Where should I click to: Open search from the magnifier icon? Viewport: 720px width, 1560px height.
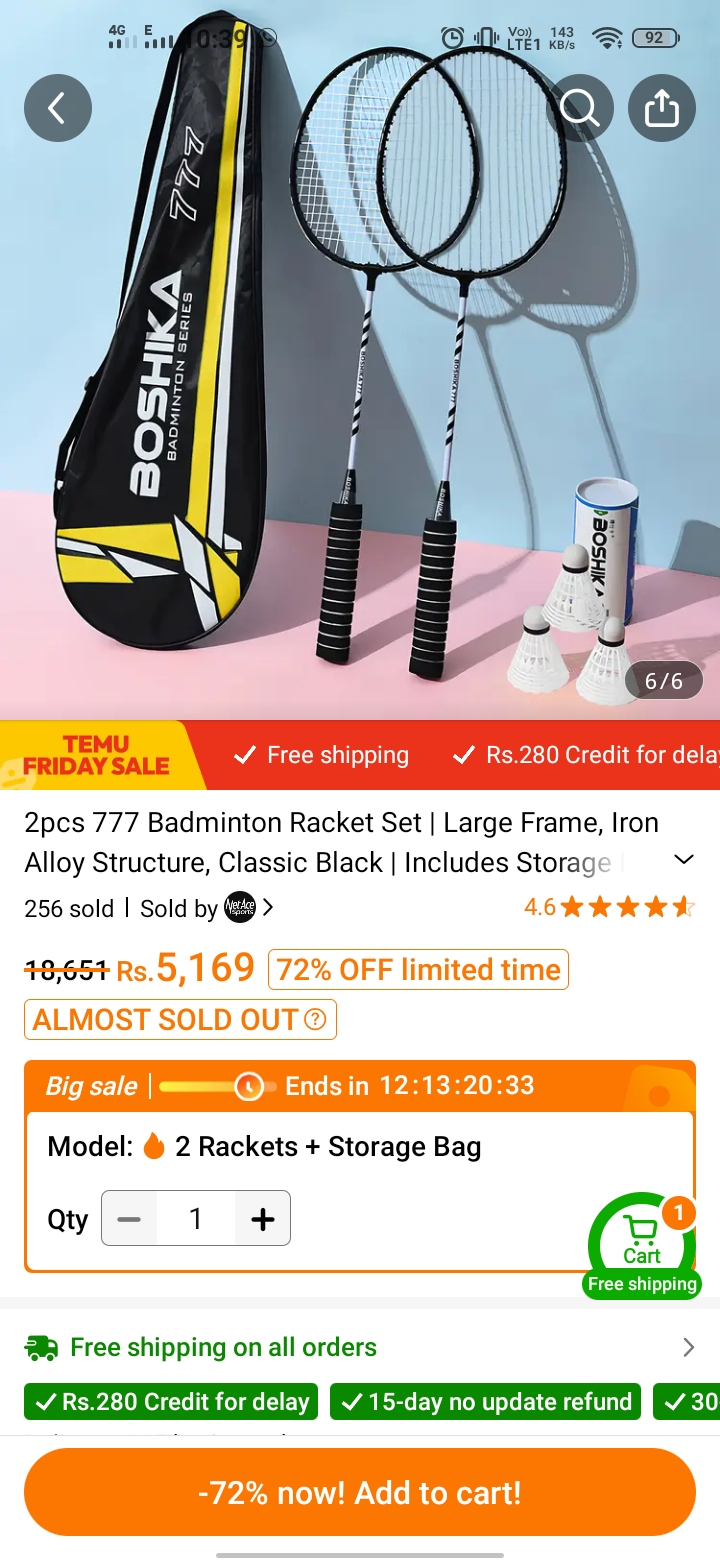point(580,108)
